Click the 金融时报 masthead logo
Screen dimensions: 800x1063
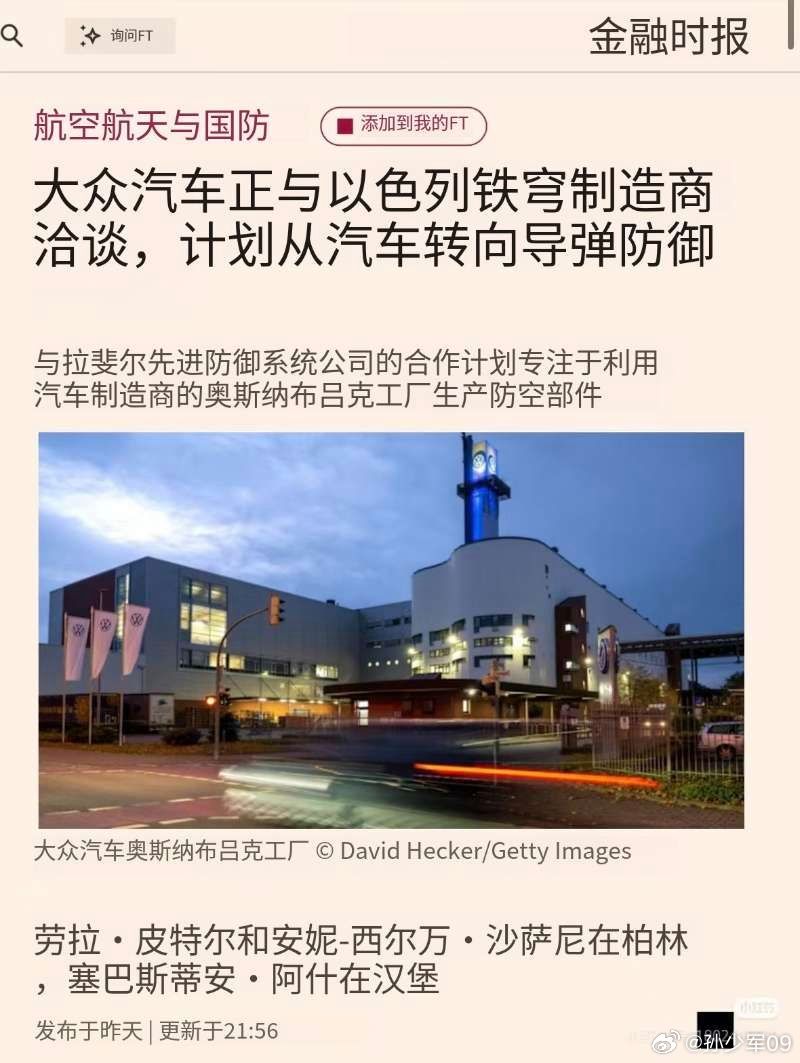667,35
